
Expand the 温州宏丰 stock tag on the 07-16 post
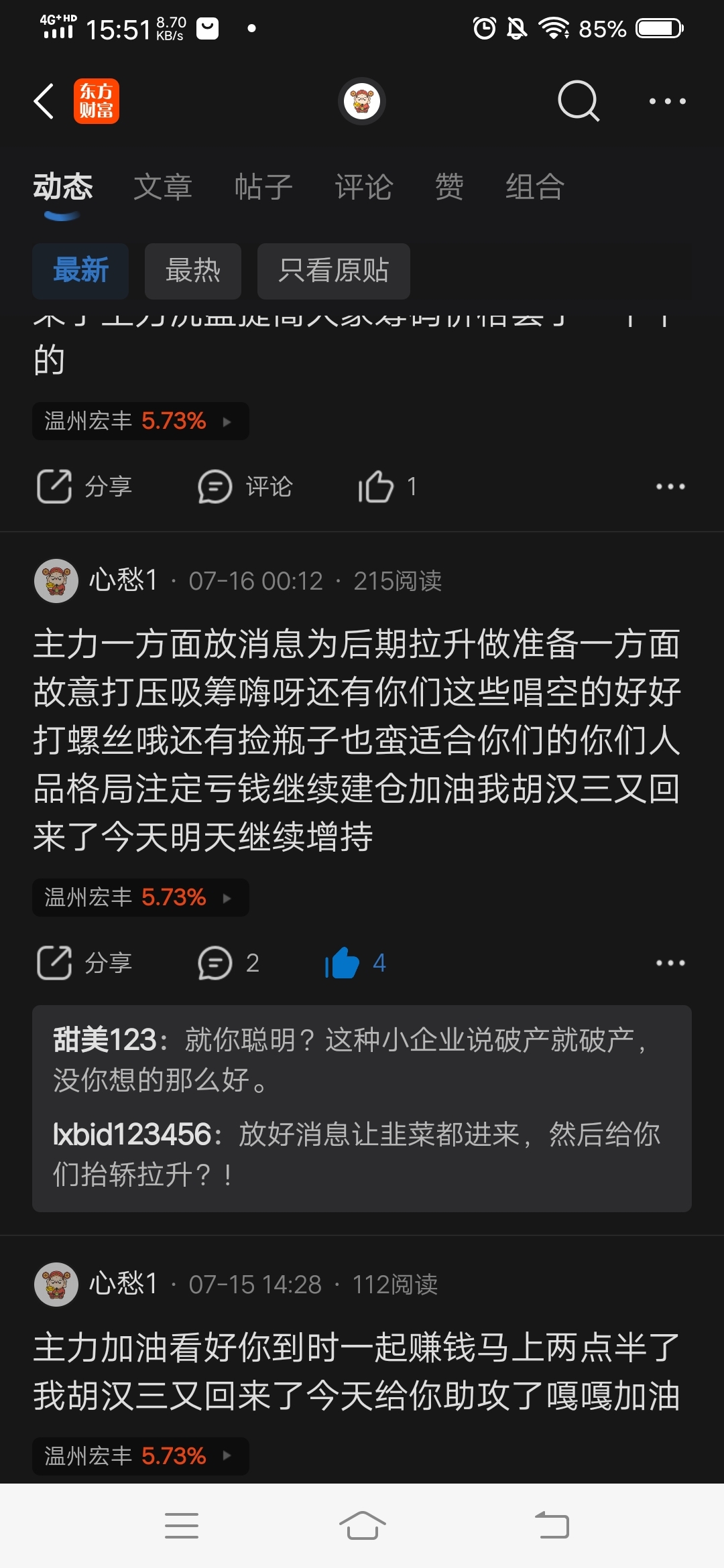(x=139, y=897)
